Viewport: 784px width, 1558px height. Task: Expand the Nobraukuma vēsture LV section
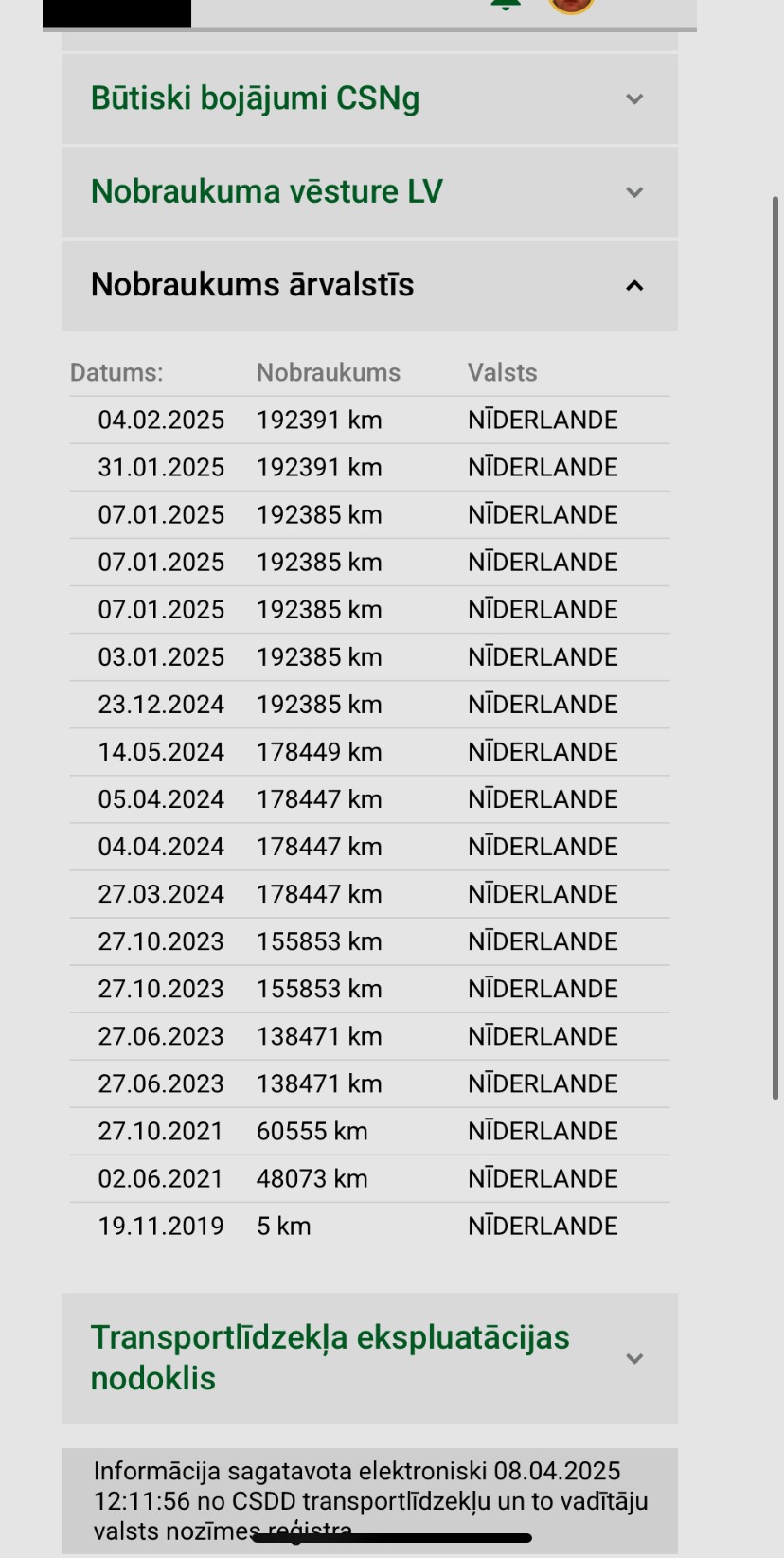(x=369, y=191)
